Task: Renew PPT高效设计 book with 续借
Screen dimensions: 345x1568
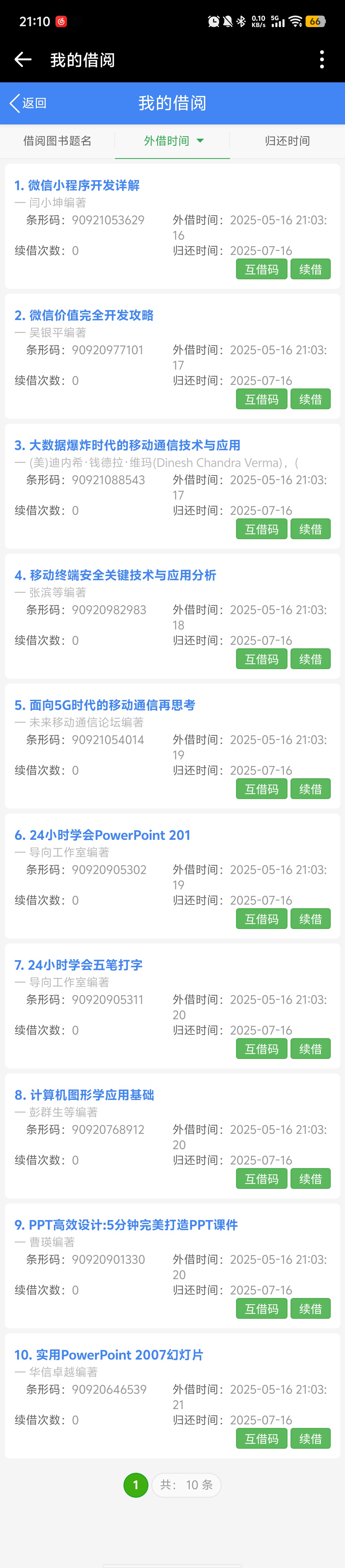Action: (310, 1309)
